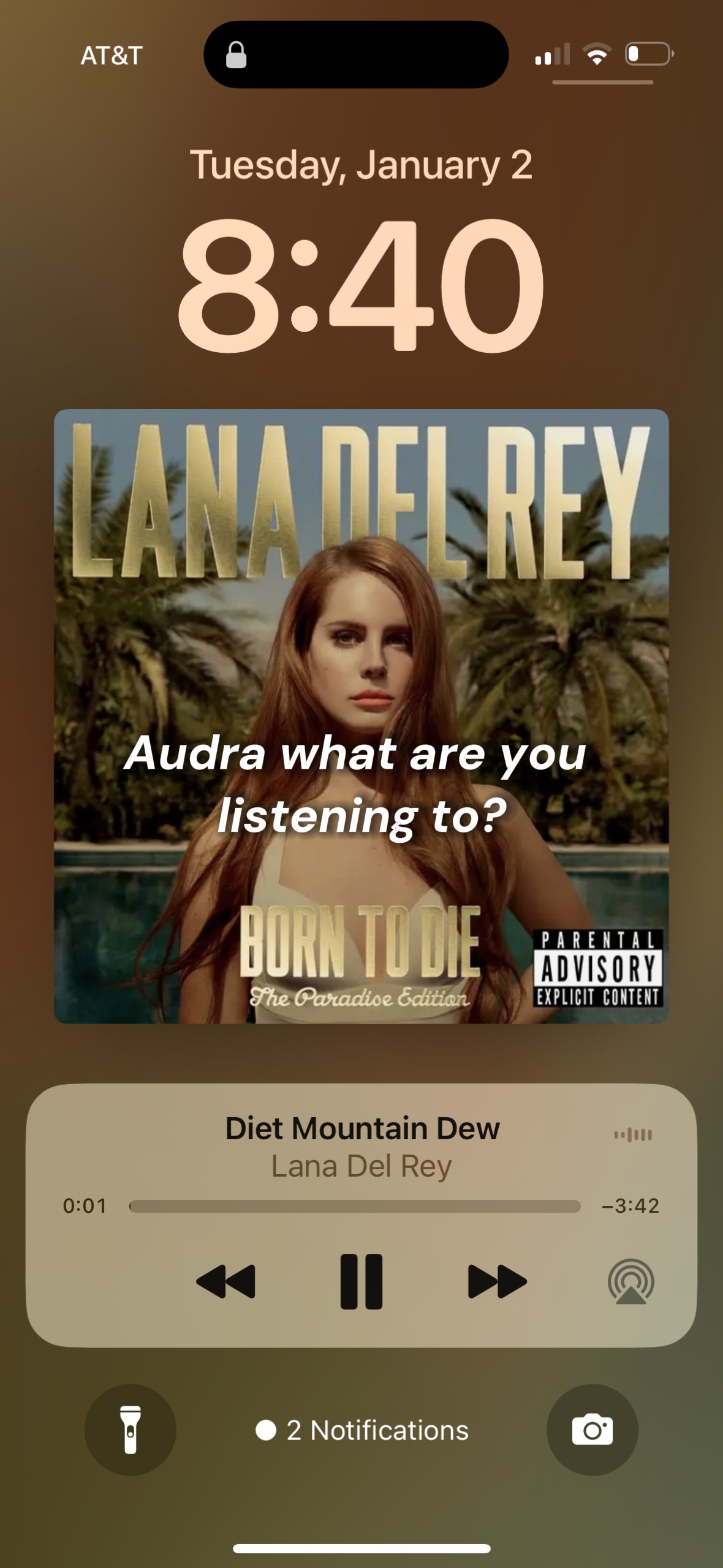The width and height of the screenshot is (723, 1568).
Task: Open the camera from lock screen
Action: [x=592, y=1430]
